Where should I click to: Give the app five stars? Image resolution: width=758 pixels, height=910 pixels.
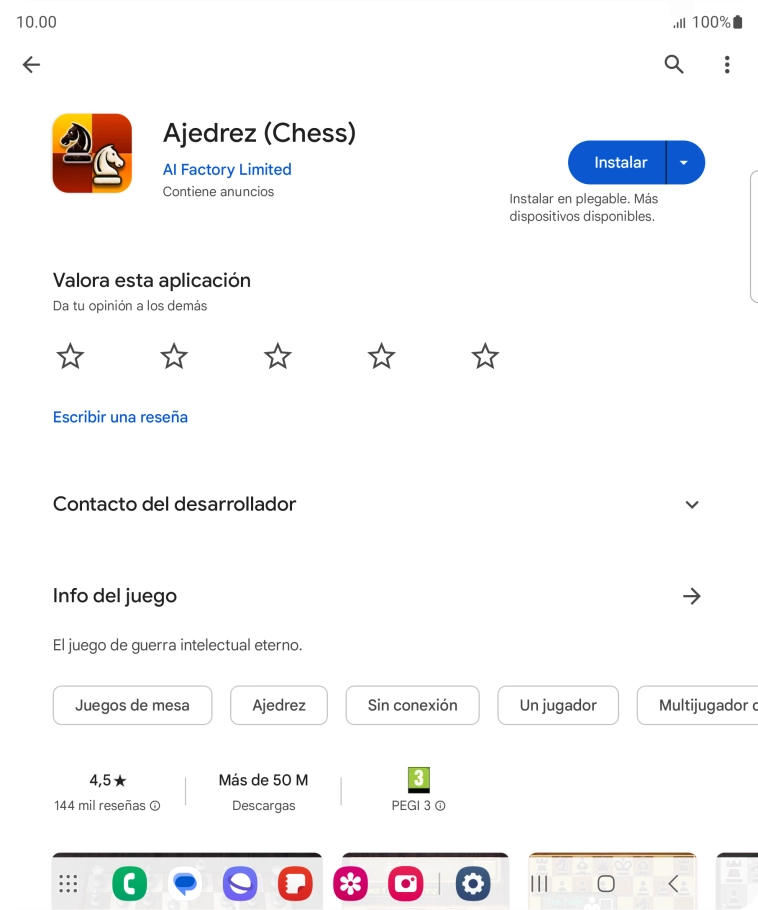(485, 356)
